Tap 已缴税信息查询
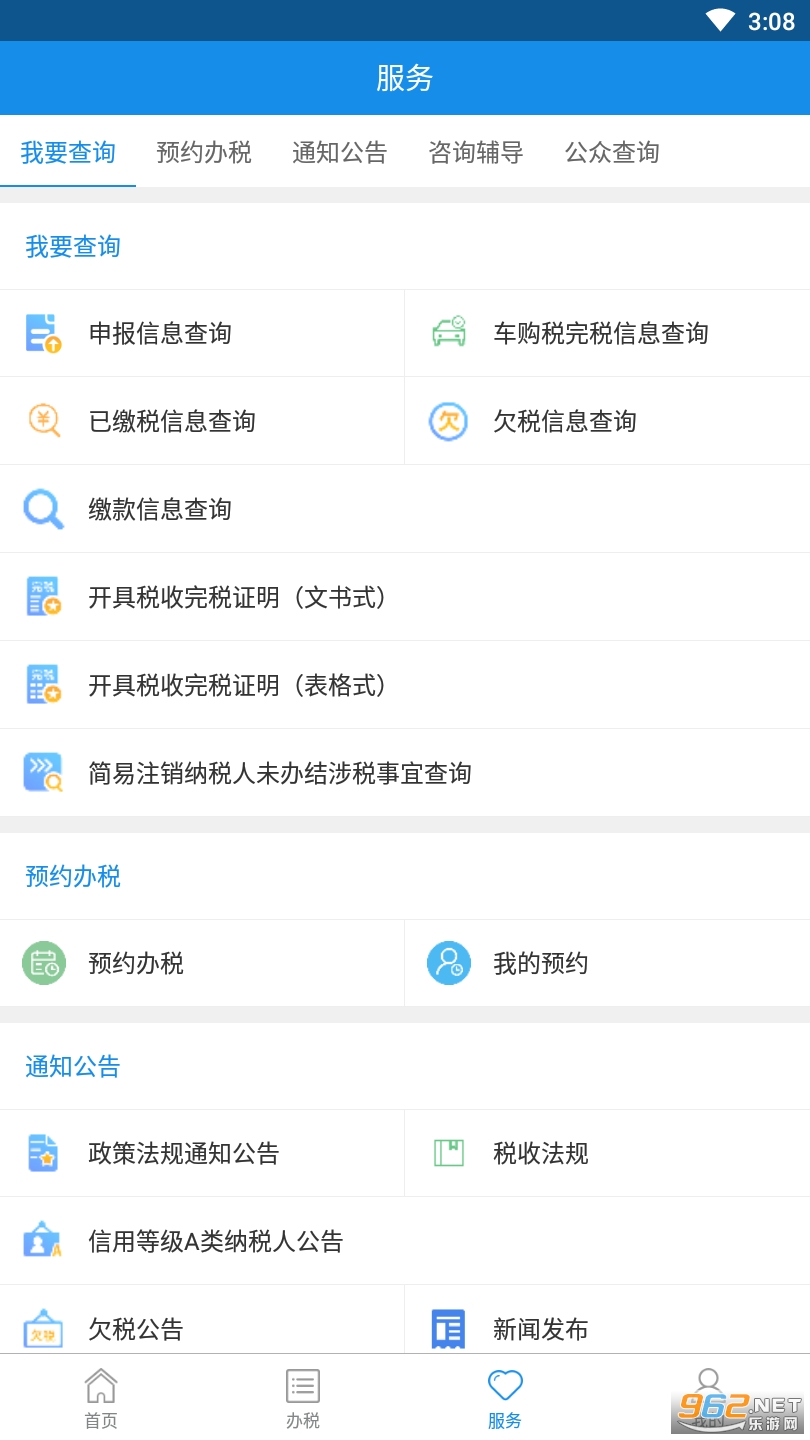The image size is (810, 1440). 172,422
